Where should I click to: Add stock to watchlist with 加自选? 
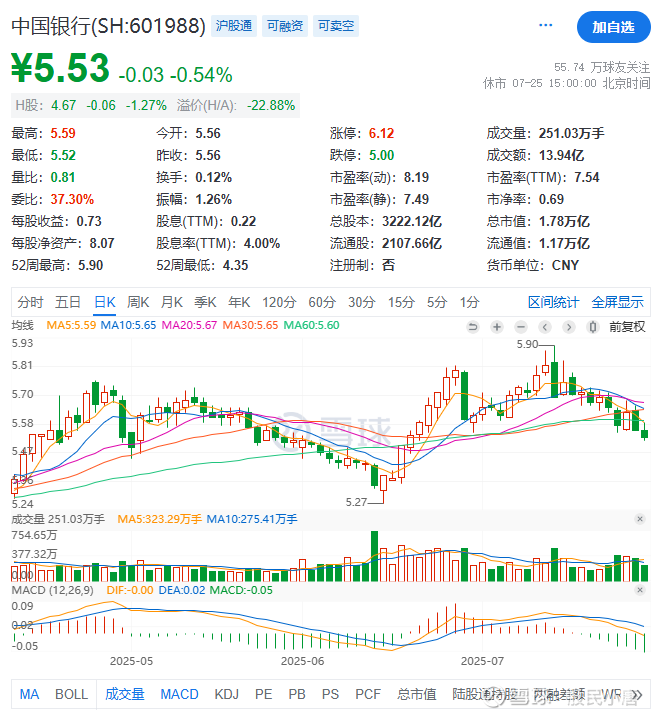click(613, 27)
